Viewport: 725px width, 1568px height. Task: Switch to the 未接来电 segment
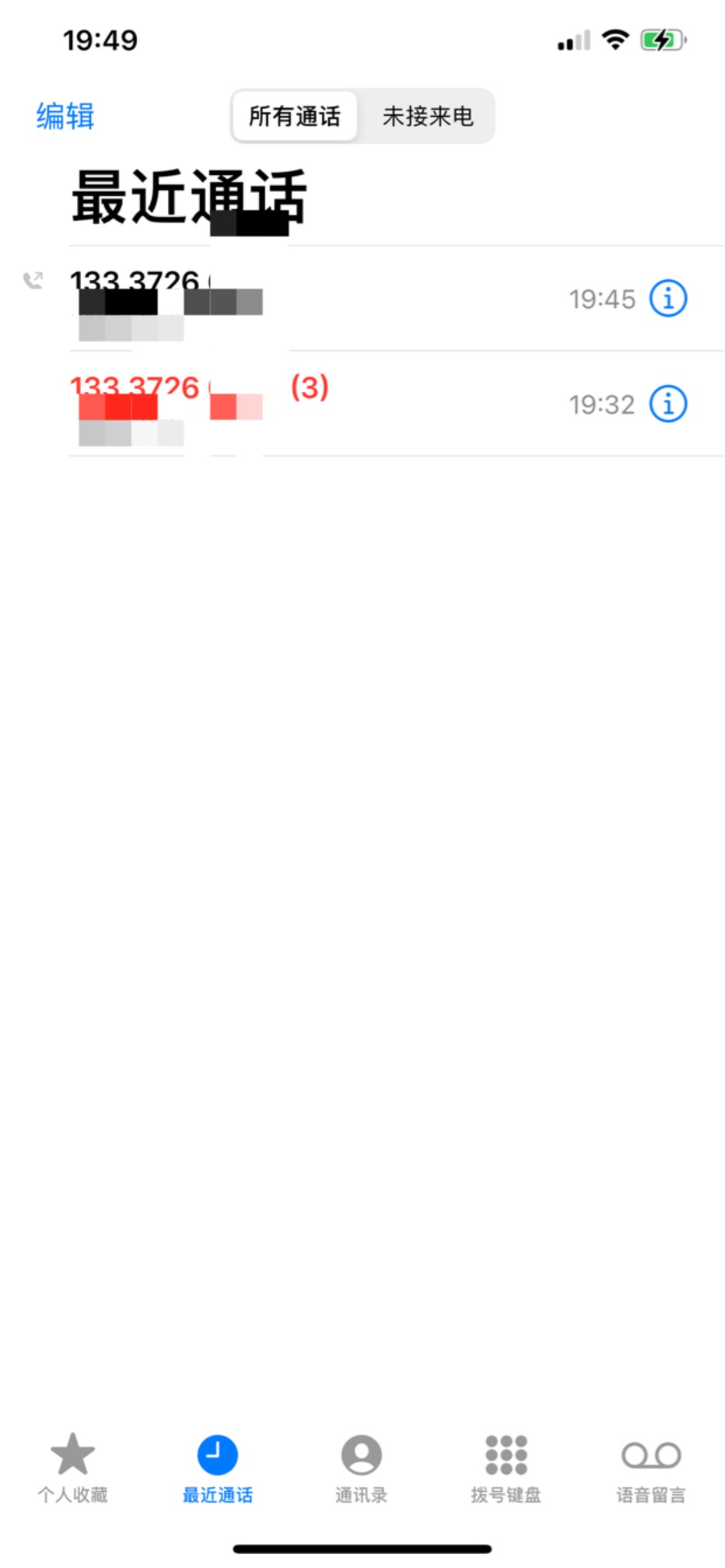427,117
